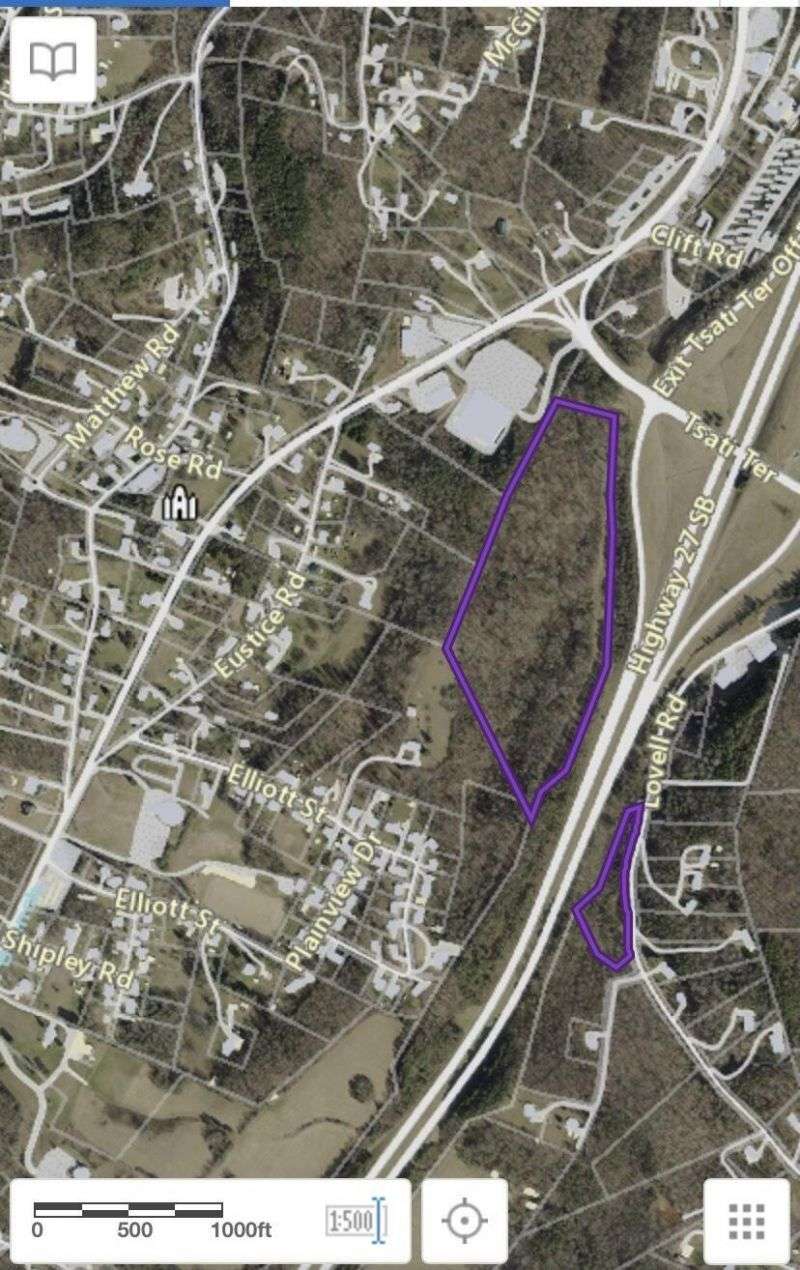Screen dimensions: 800x1270
Task: Open the map book menu
Action: (53, 60)
